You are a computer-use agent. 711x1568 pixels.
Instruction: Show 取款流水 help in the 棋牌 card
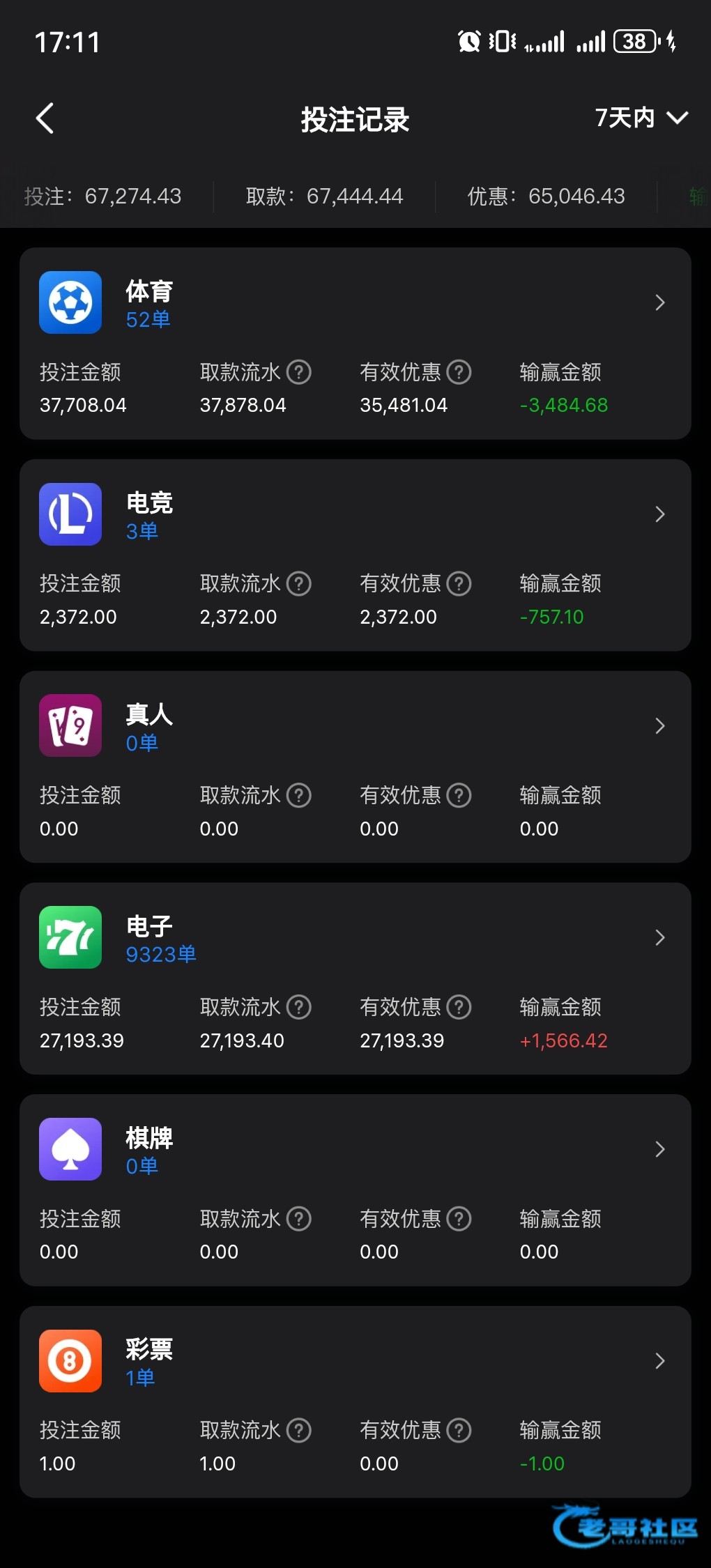click(x=299, y=1219)
